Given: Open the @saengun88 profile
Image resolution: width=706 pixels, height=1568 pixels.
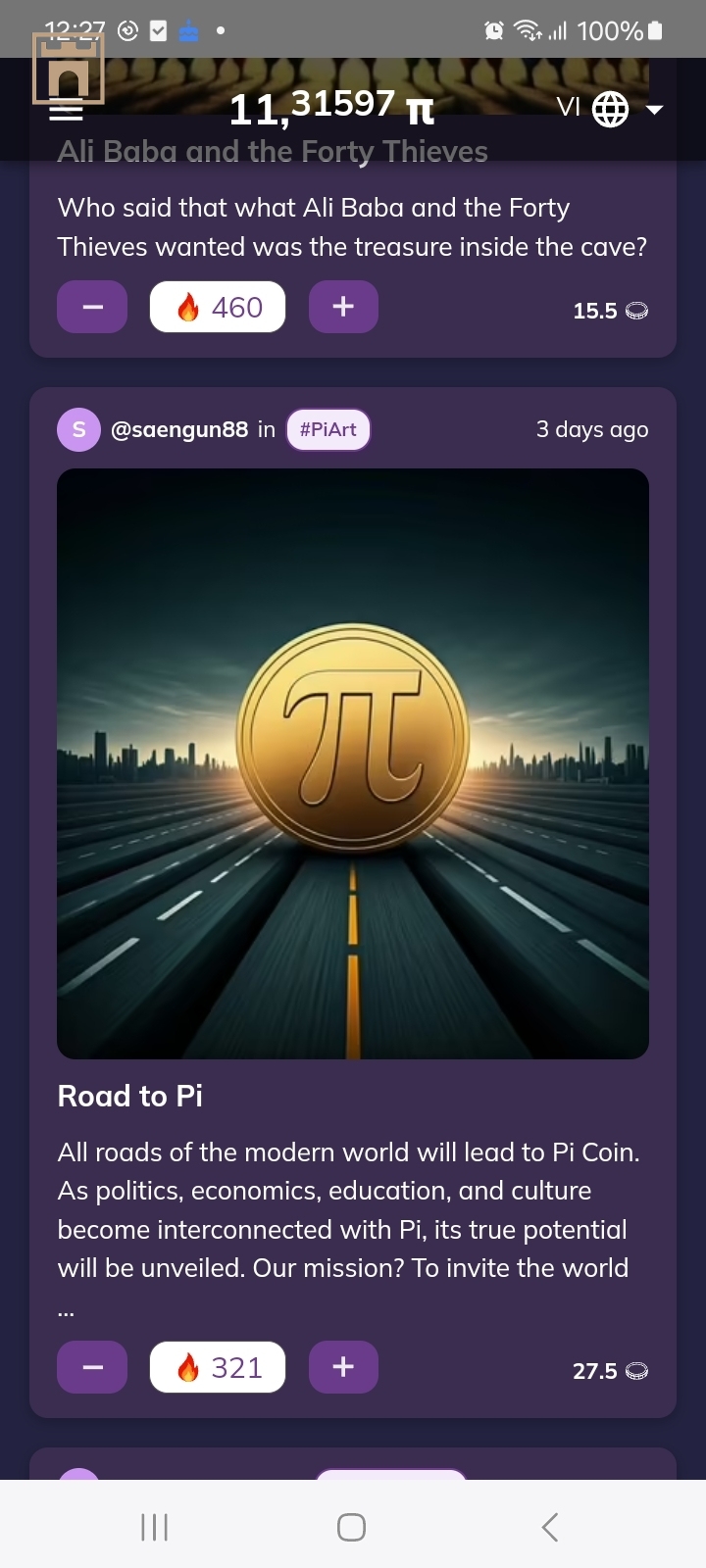Looking at the screenshot, I should coord(178,430).
